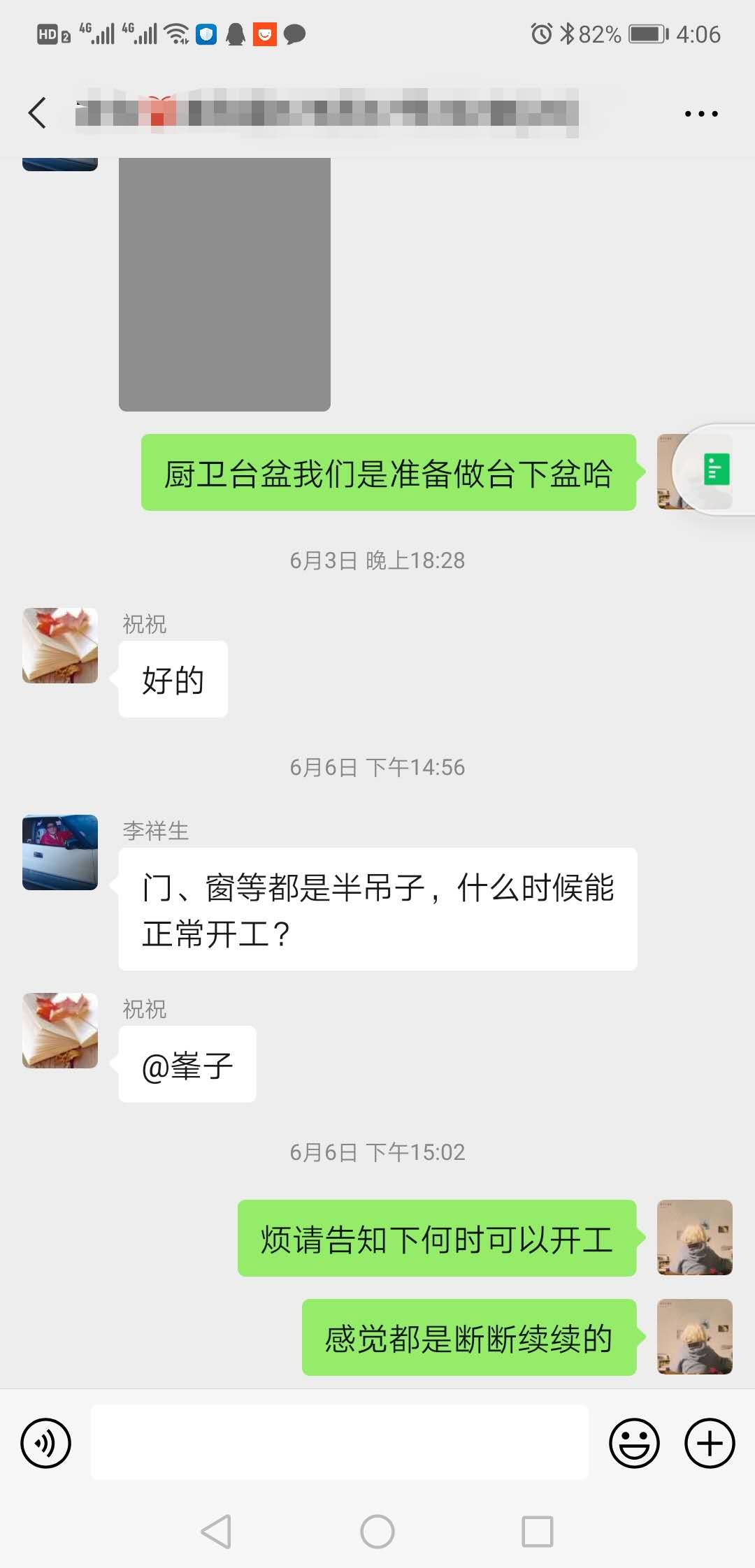This screenshot has height=1568, width=755.
Task: Tap the floating green document button
Action: point(716,470)
